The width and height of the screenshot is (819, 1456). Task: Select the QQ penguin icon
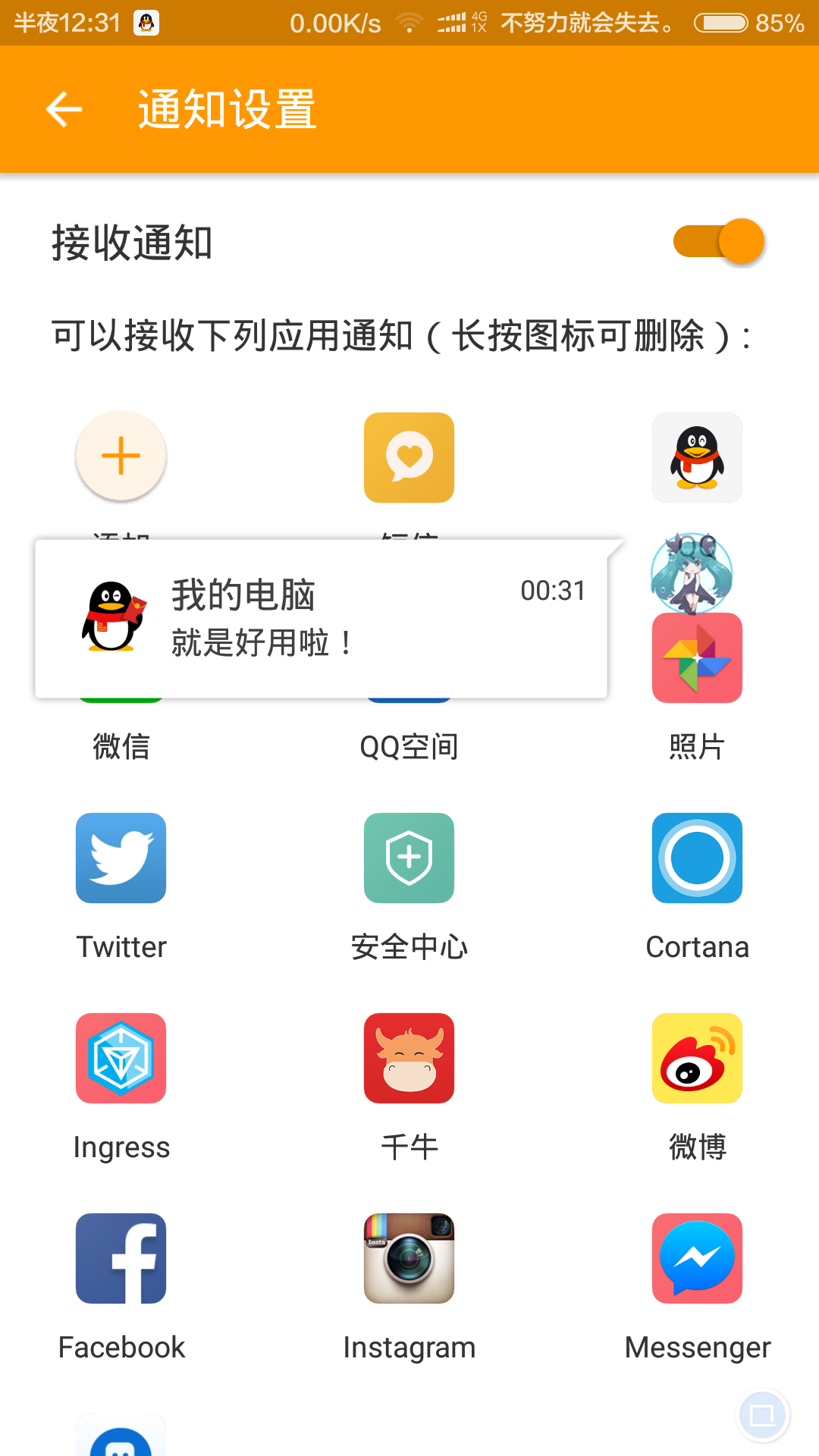click(x=697, y=457)
